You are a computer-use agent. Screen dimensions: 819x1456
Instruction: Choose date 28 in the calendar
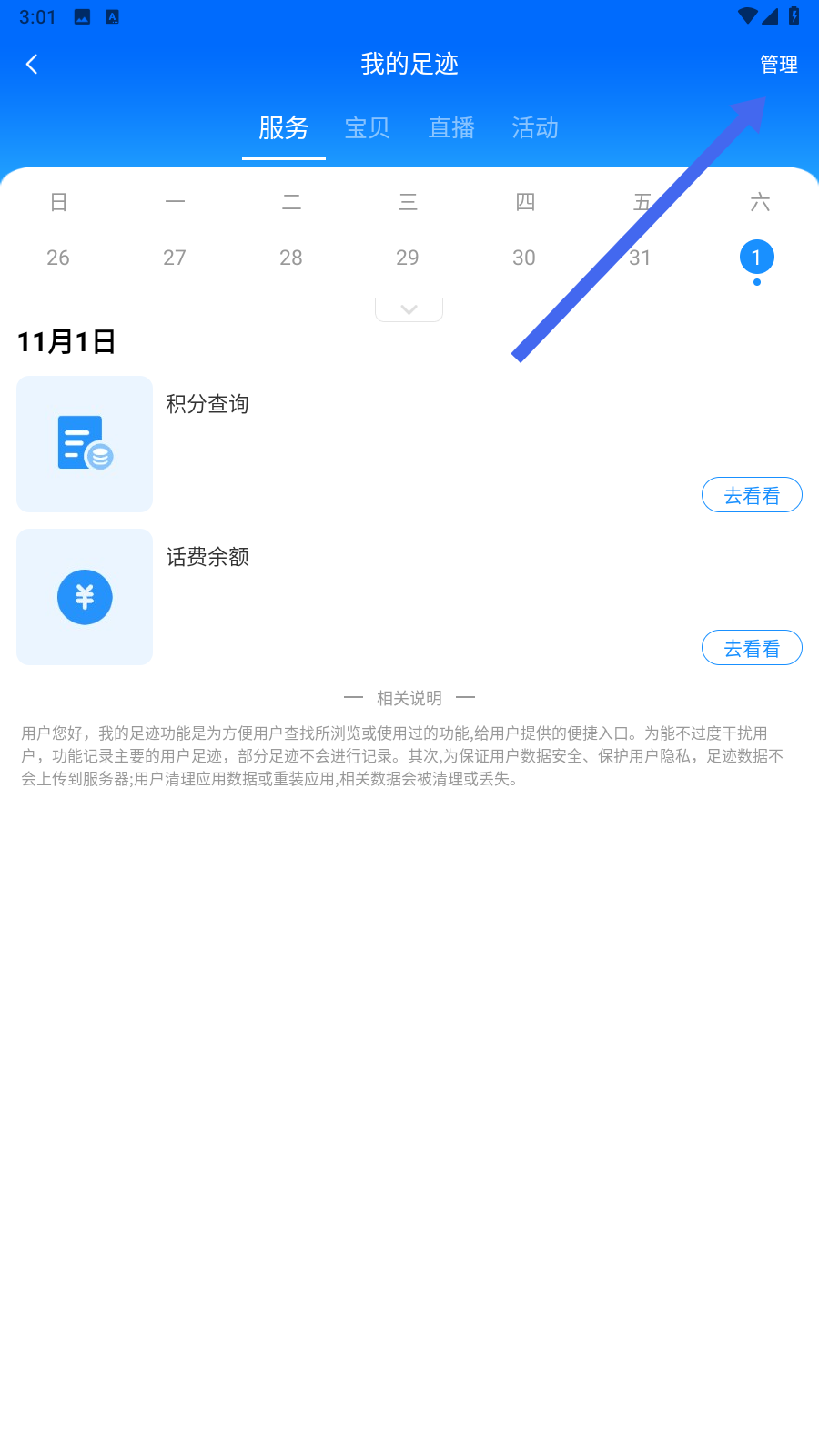[x=291, y=258]
